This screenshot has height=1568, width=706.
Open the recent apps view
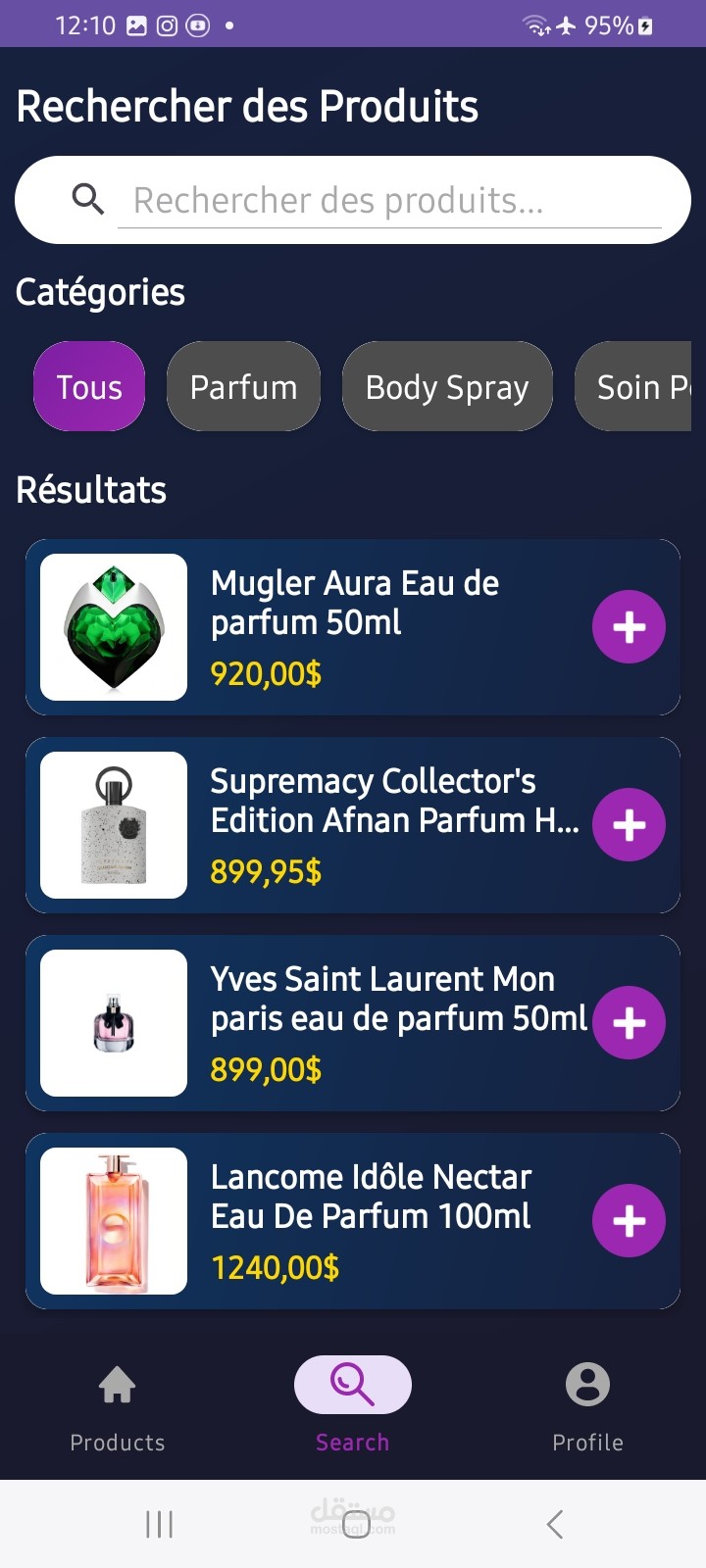[x=159, y=1524]
